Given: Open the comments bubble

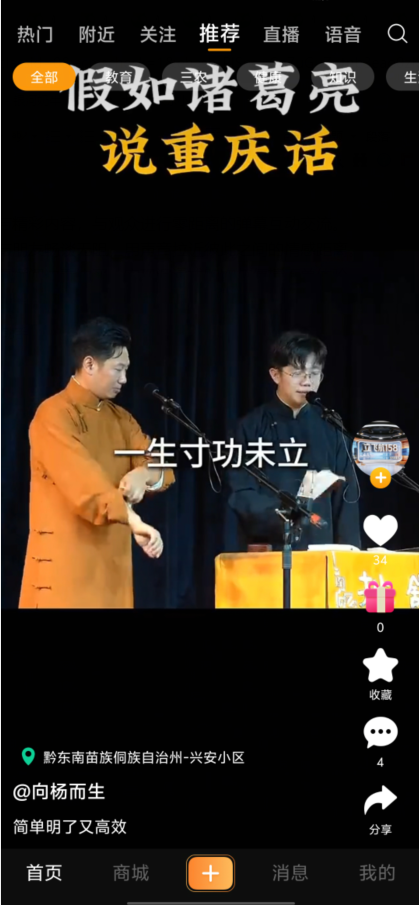Looking at the screenshot, I should (x=380, y=732).
